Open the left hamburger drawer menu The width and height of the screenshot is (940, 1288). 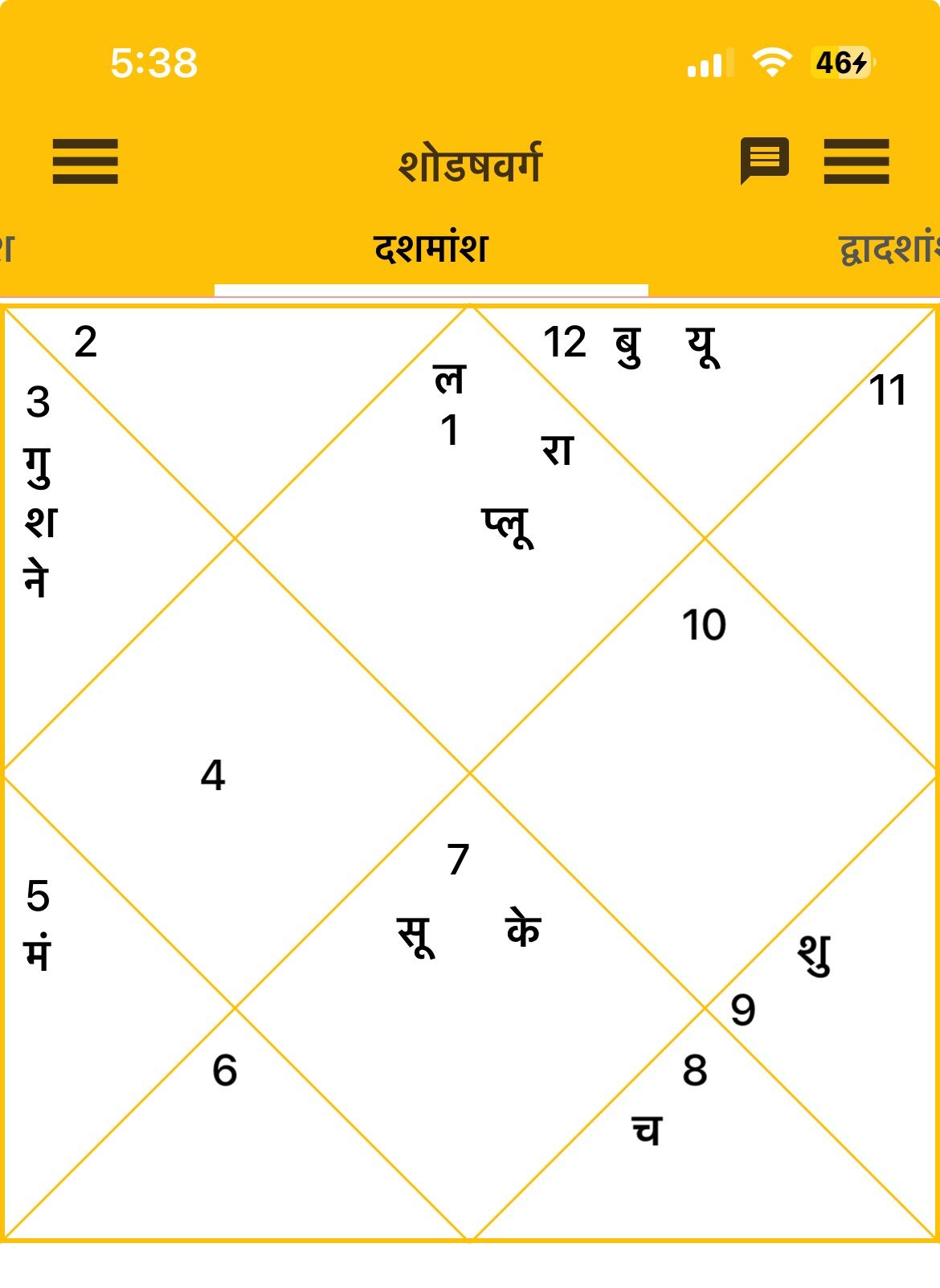pyautogui.click(x=85, y=161)
